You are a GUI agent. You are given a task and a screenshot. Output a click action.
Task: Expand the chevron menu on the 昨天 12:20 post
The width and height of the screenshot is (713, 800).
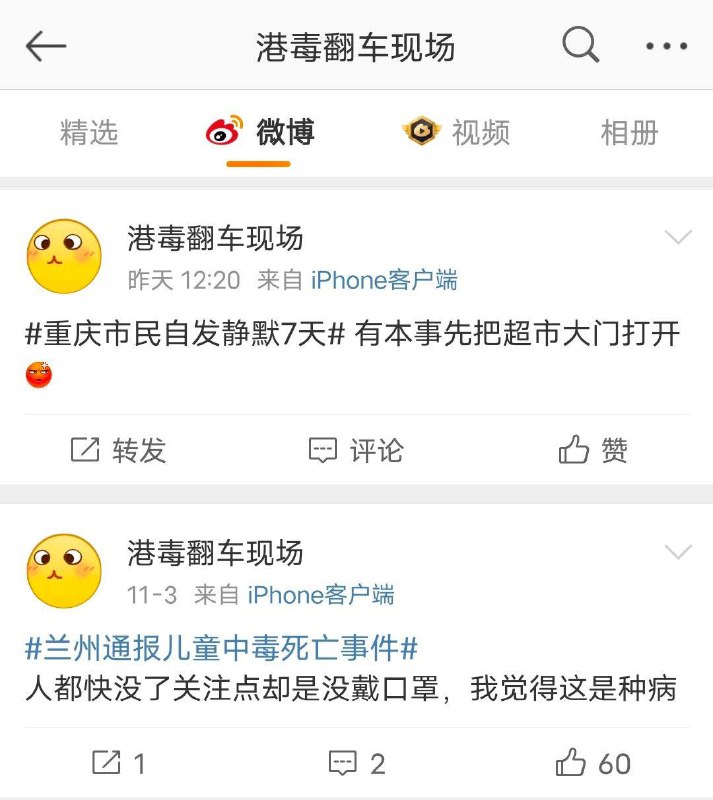pos(678,238)
